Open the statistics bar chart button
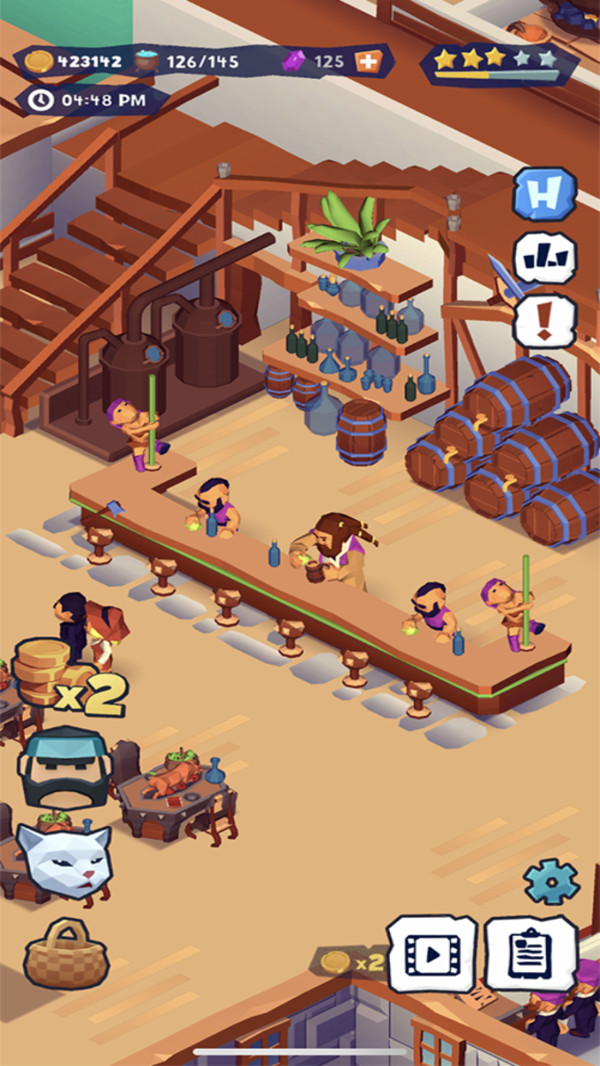This screenshot has width=600, height=1066. 545,257
